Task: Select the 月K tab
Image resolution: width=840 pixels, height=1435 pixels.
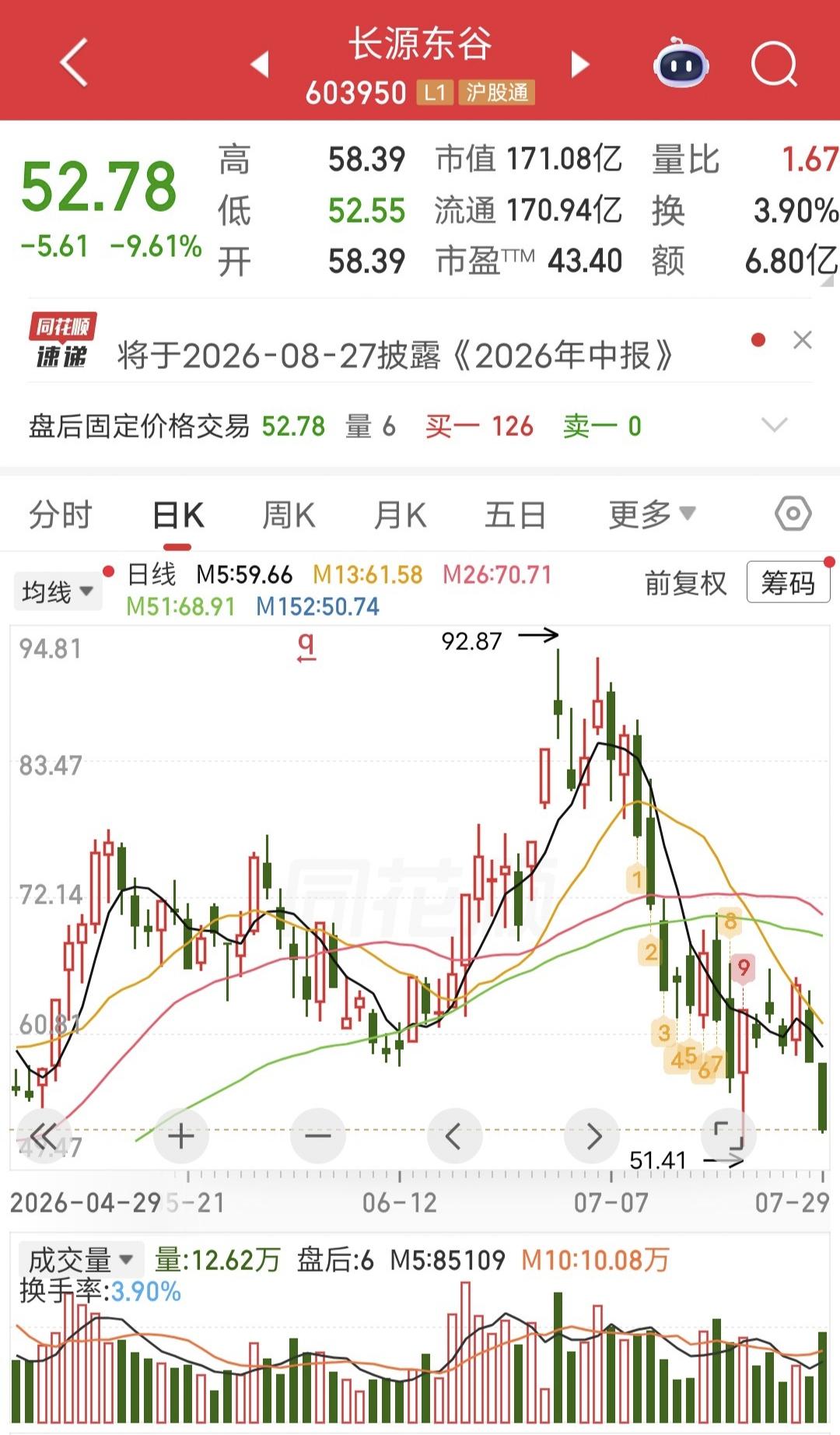Action: (400, 515)
